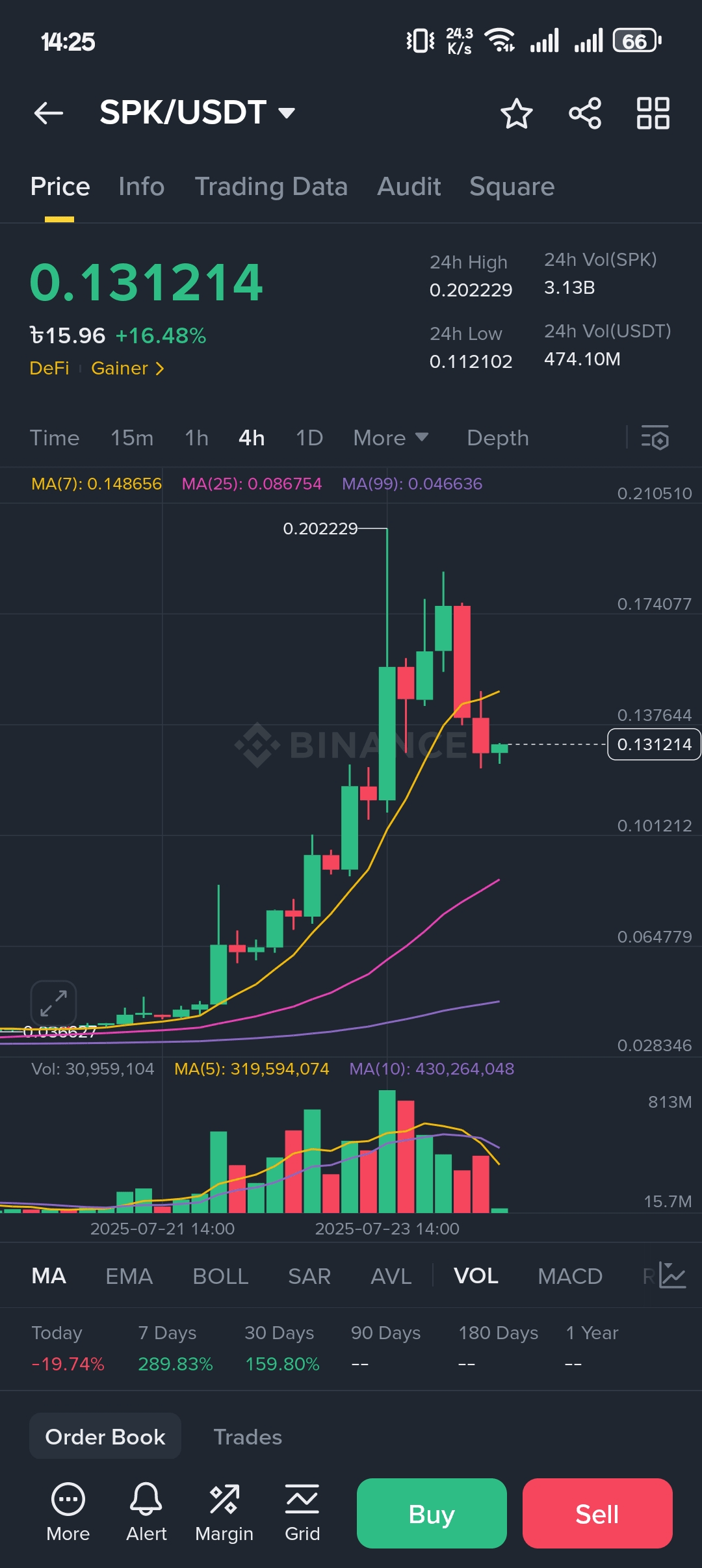Select the 15m chart interval
This screenshot has width=702, height=1568.
tap(132, 438)
